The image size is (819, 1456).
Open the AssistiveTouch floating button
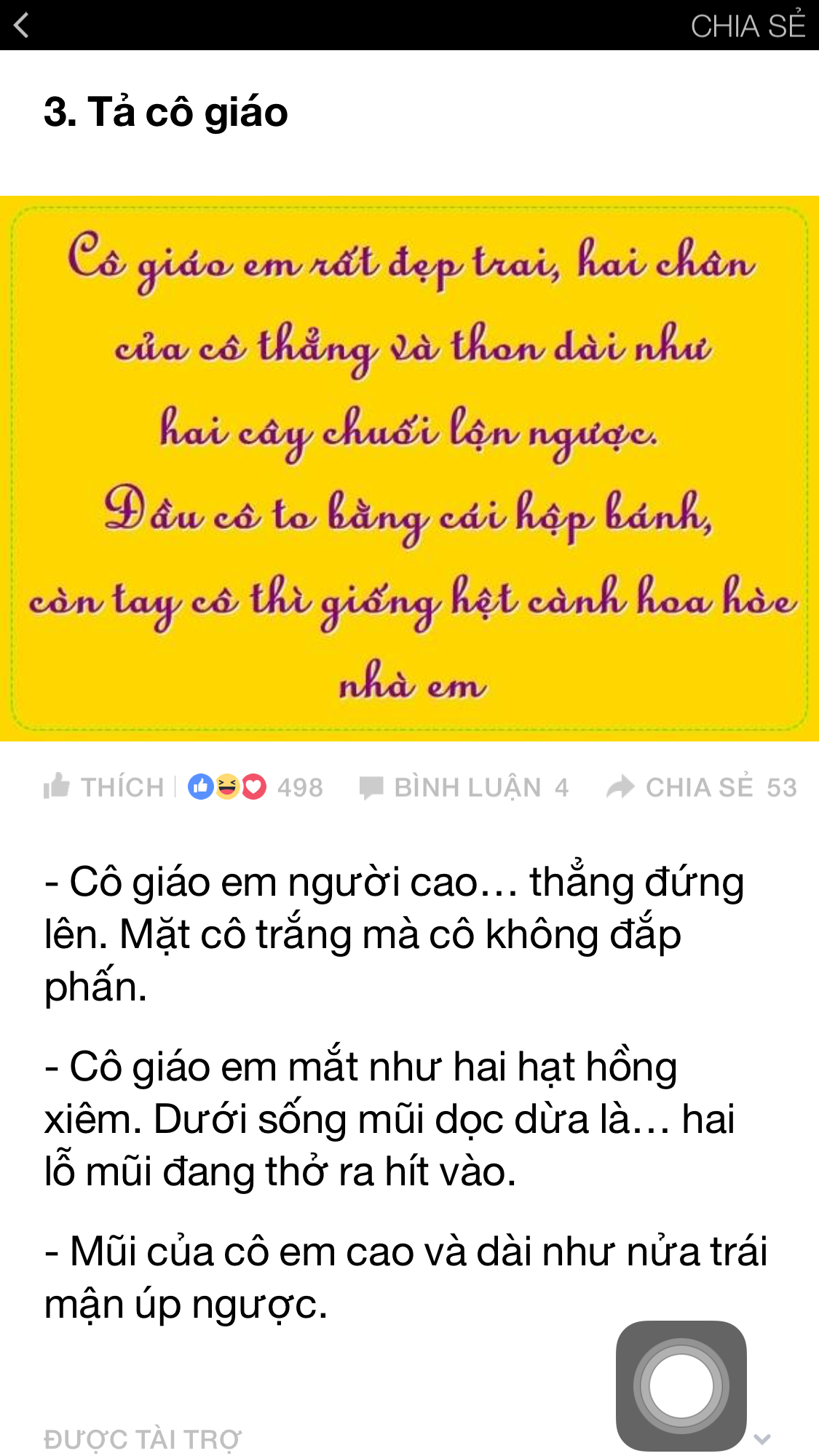point(681,1385)
